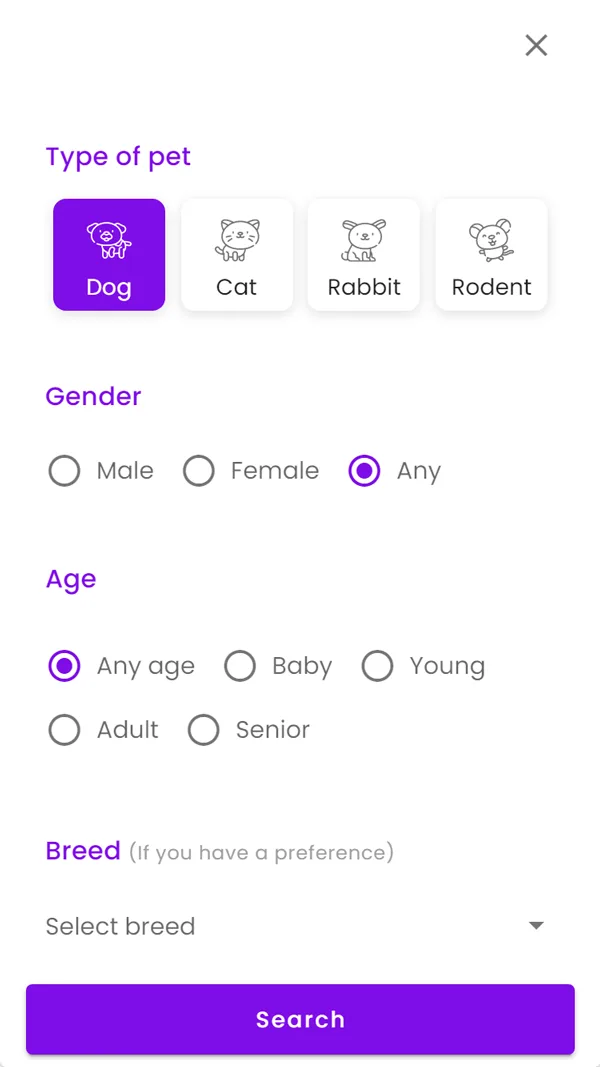Viewport: 600px width, 1067px height.
Task: Choose Baby as the age
Action: tap(278, 666)
